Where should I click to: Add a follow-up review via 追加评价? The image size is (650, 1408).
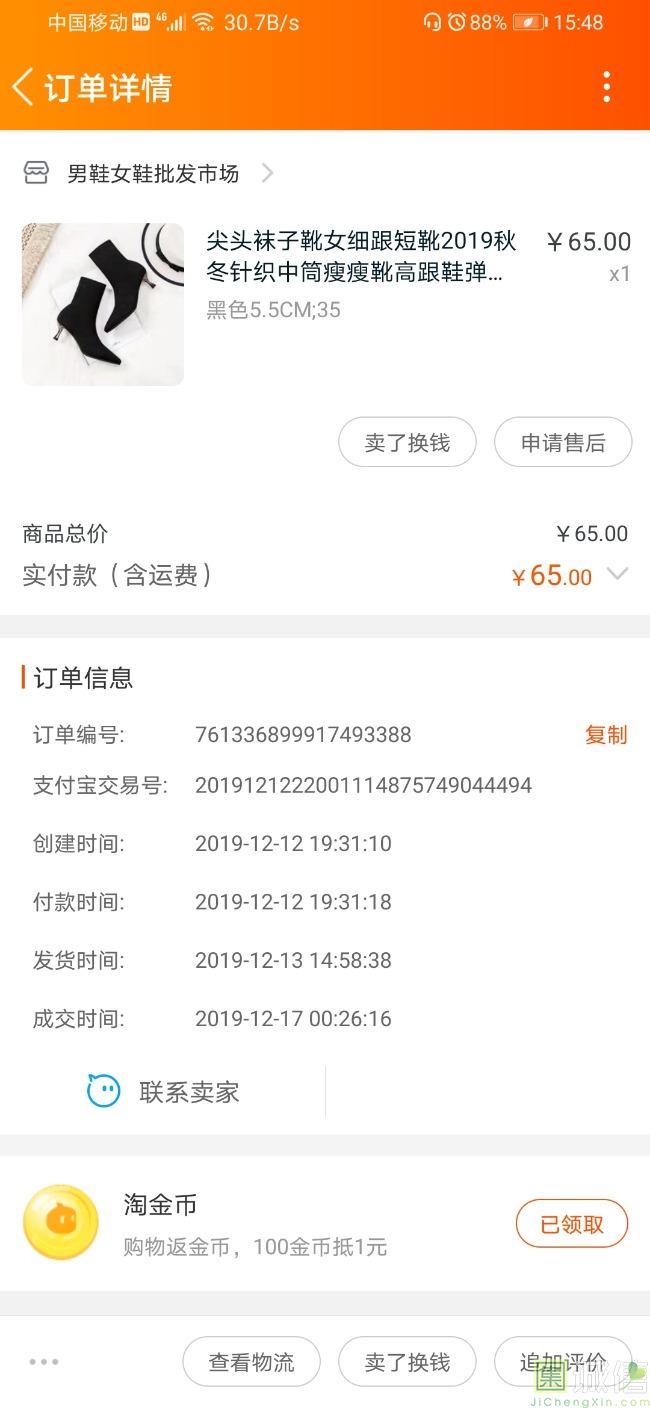coord(562,1362)
